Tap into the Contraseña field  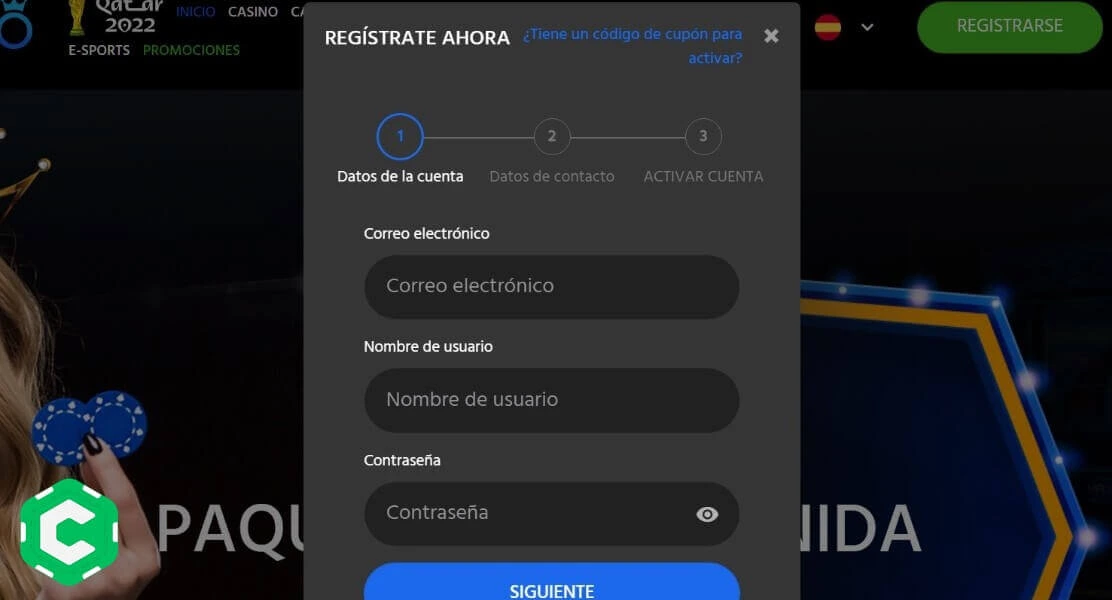(530, 513)
